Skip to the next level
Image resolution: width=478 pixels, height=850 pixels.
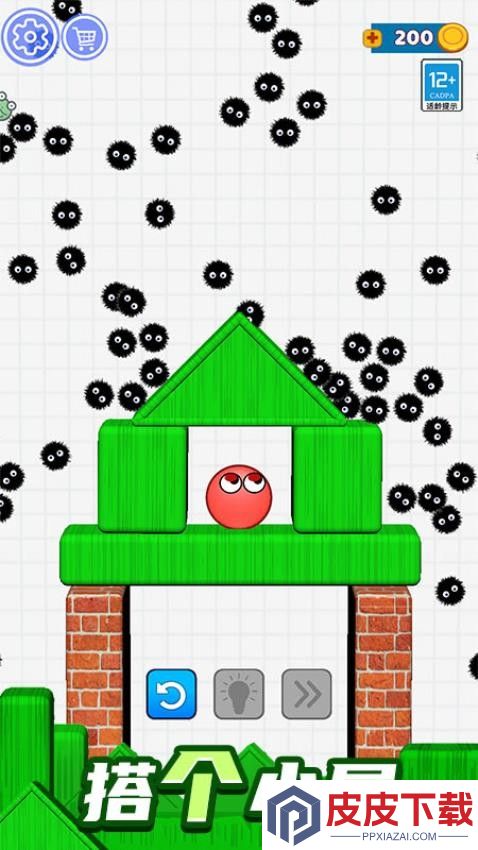coord(307,694)
